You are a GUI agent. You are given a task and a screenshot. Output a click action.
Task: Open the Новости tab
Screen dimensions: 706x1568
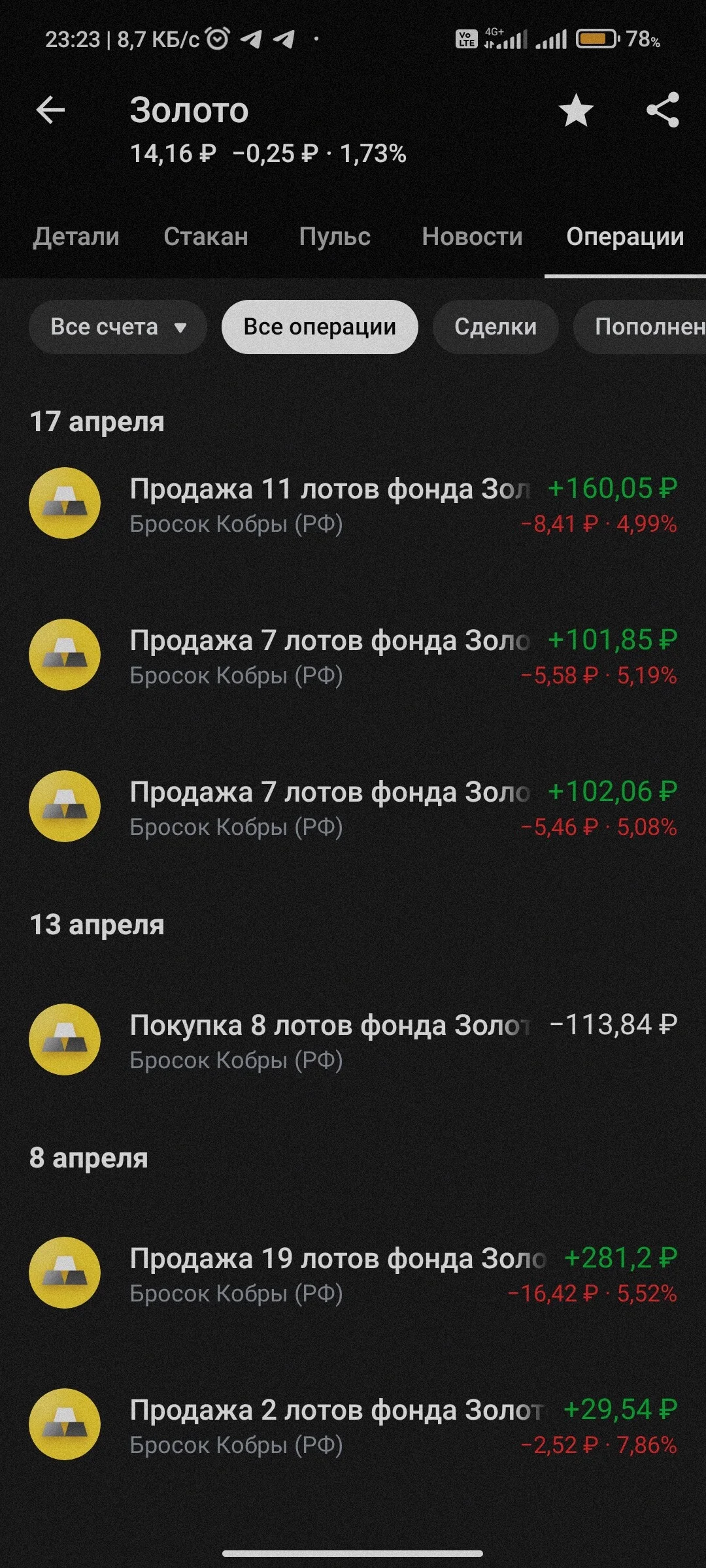(x=472, y=237)
